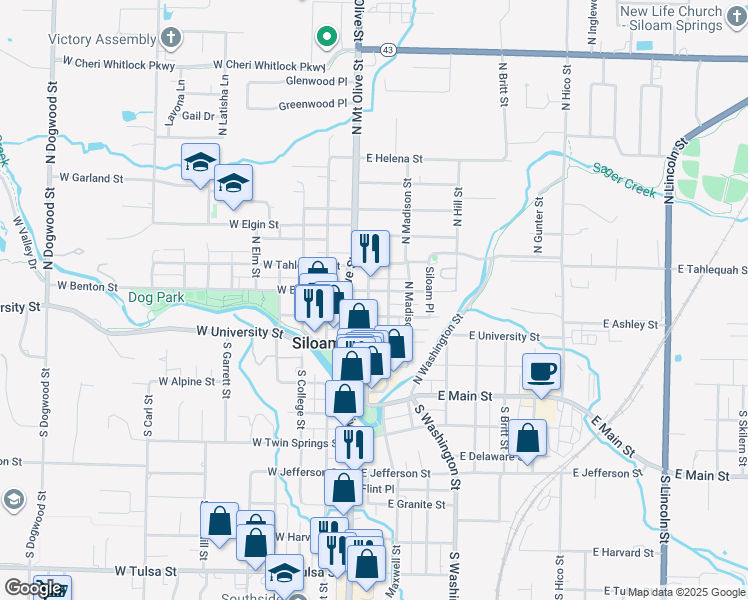Open the Google logo link

click(x=33, y=588)
